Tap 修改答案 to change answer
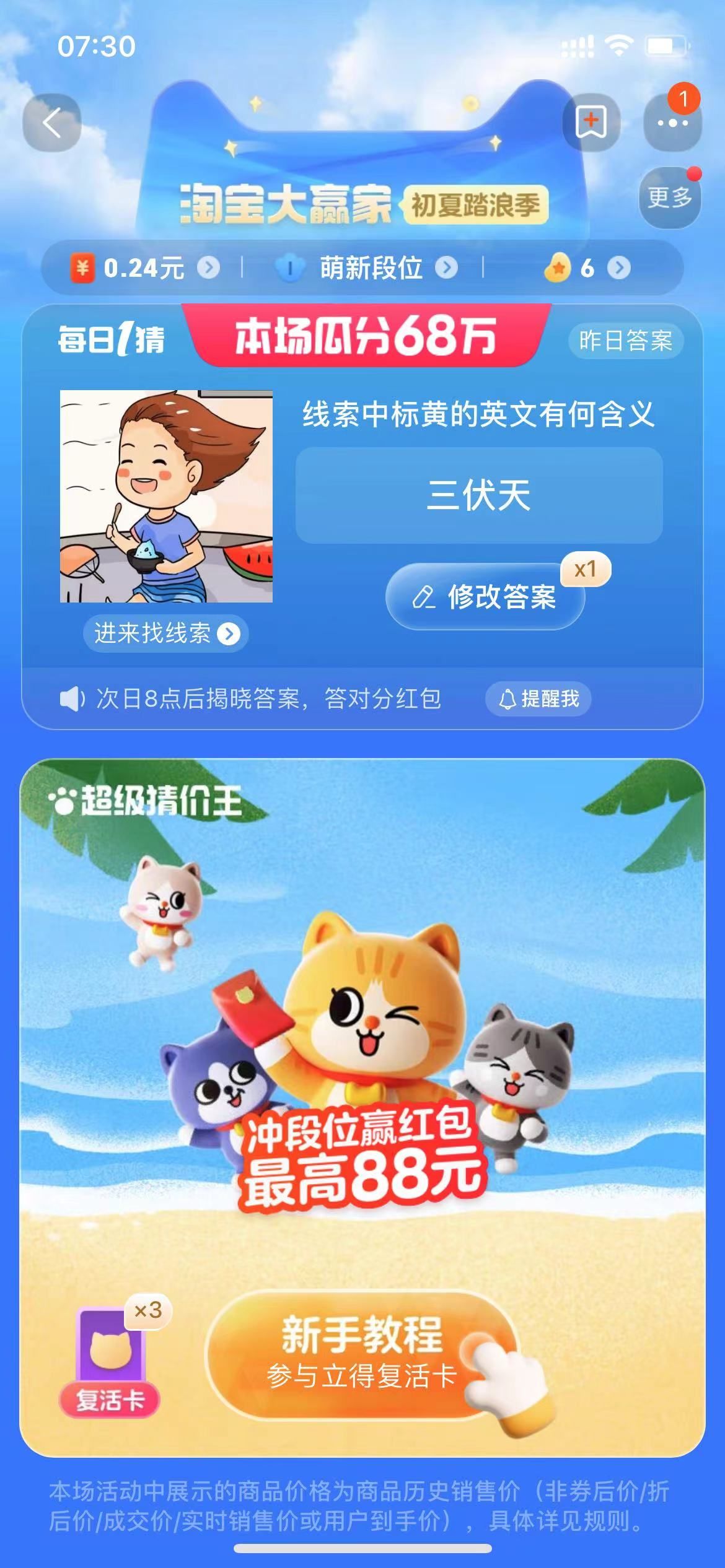Viewport: 725px width, 1568px height. point(485,597)
